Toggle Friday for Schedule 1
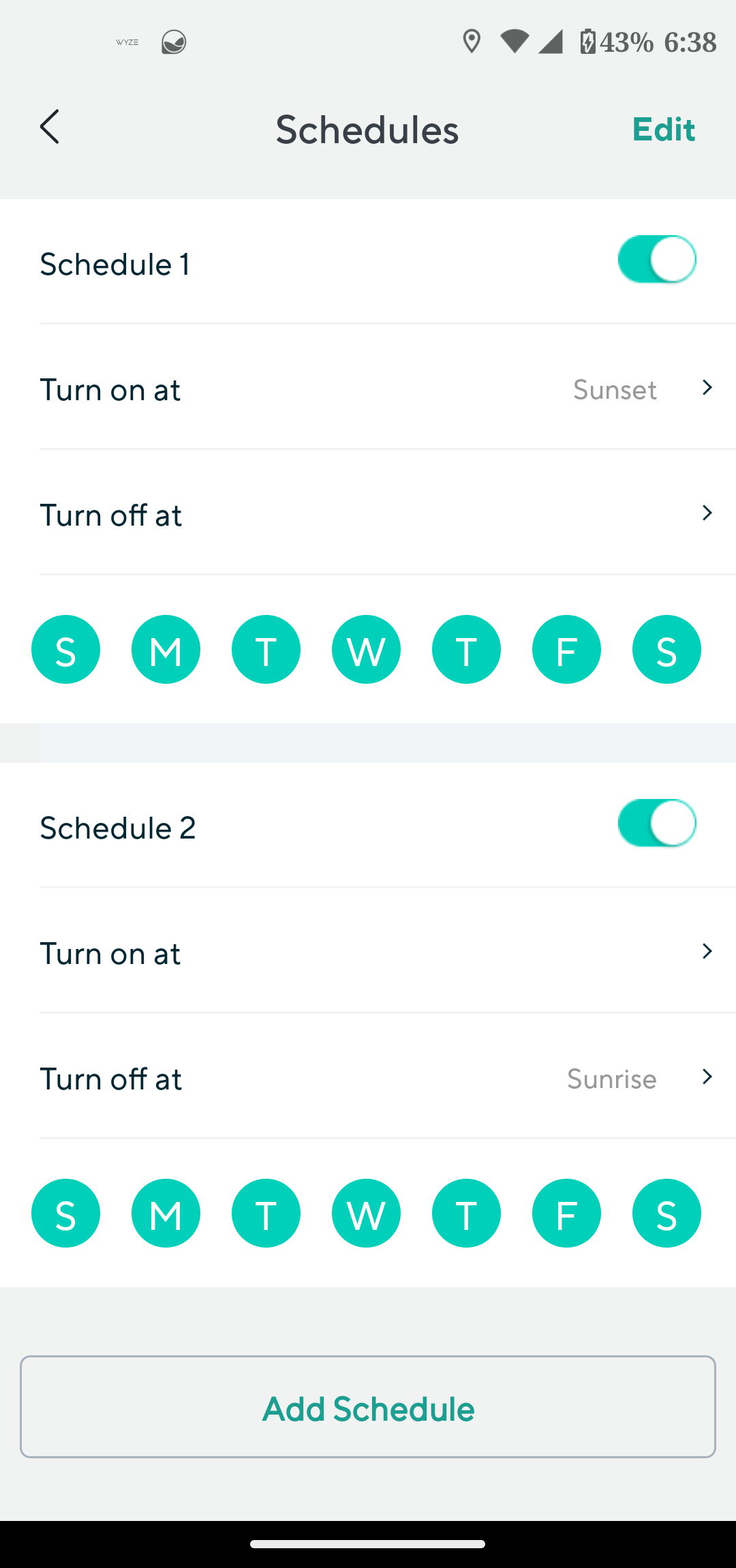The height and width of the screenshot is (1568, 736). click(566, 650)
